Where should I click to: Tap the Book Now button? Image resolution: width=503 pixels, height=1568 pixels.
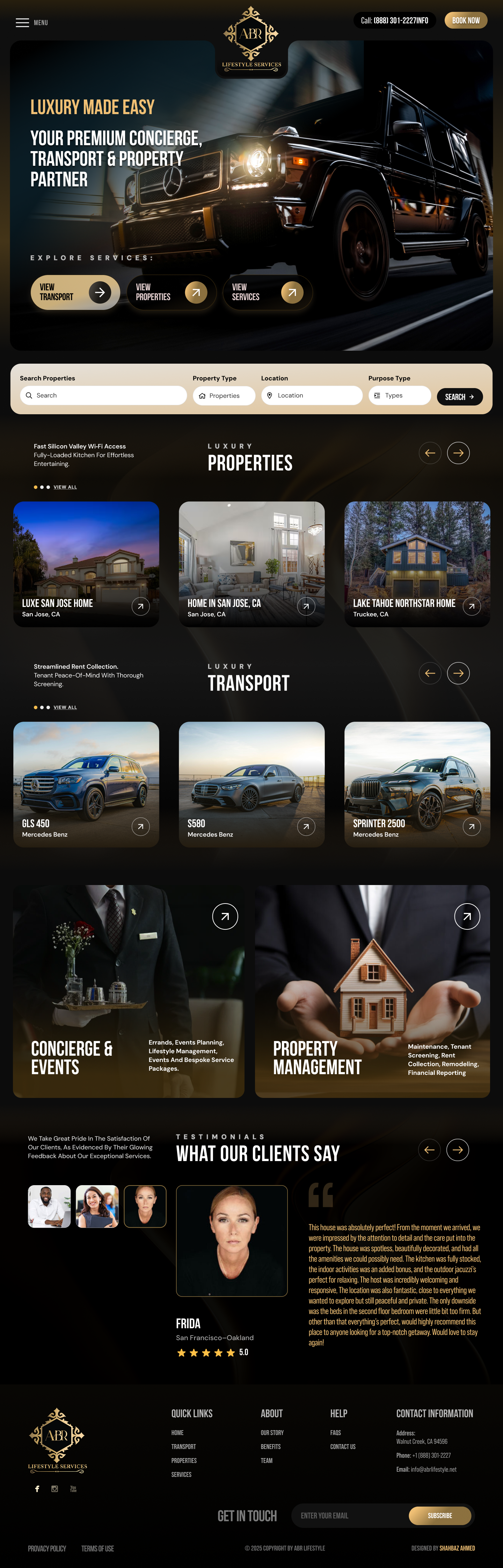tap(465, 20)
